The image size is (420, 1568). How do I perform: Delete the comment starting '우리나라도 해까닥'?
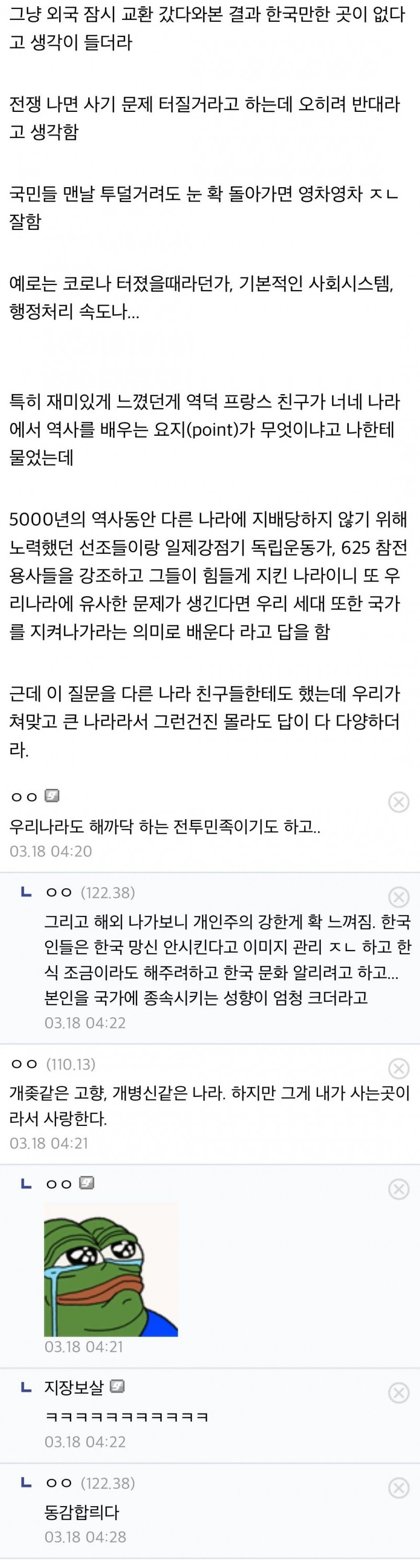coord(399,802)
